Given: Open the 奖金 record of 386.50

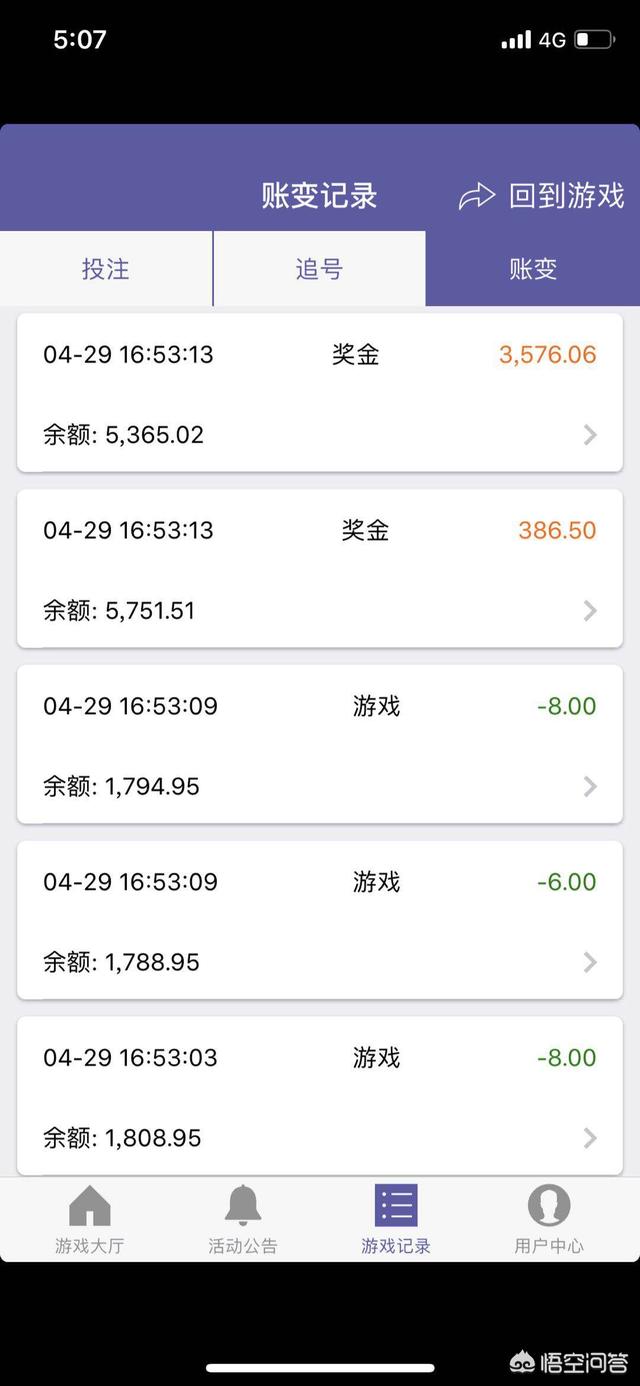Looking at the screenshot, I should [320, 569].
